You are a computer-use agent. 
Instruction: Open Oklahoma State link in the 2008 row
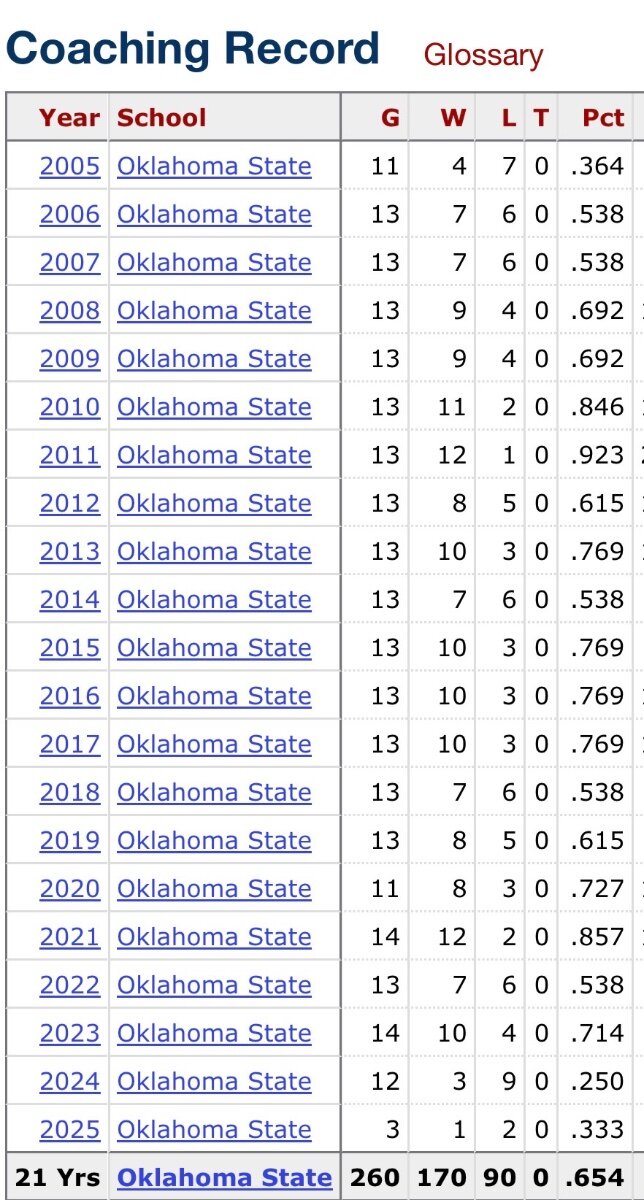click(x=214, y=311)
